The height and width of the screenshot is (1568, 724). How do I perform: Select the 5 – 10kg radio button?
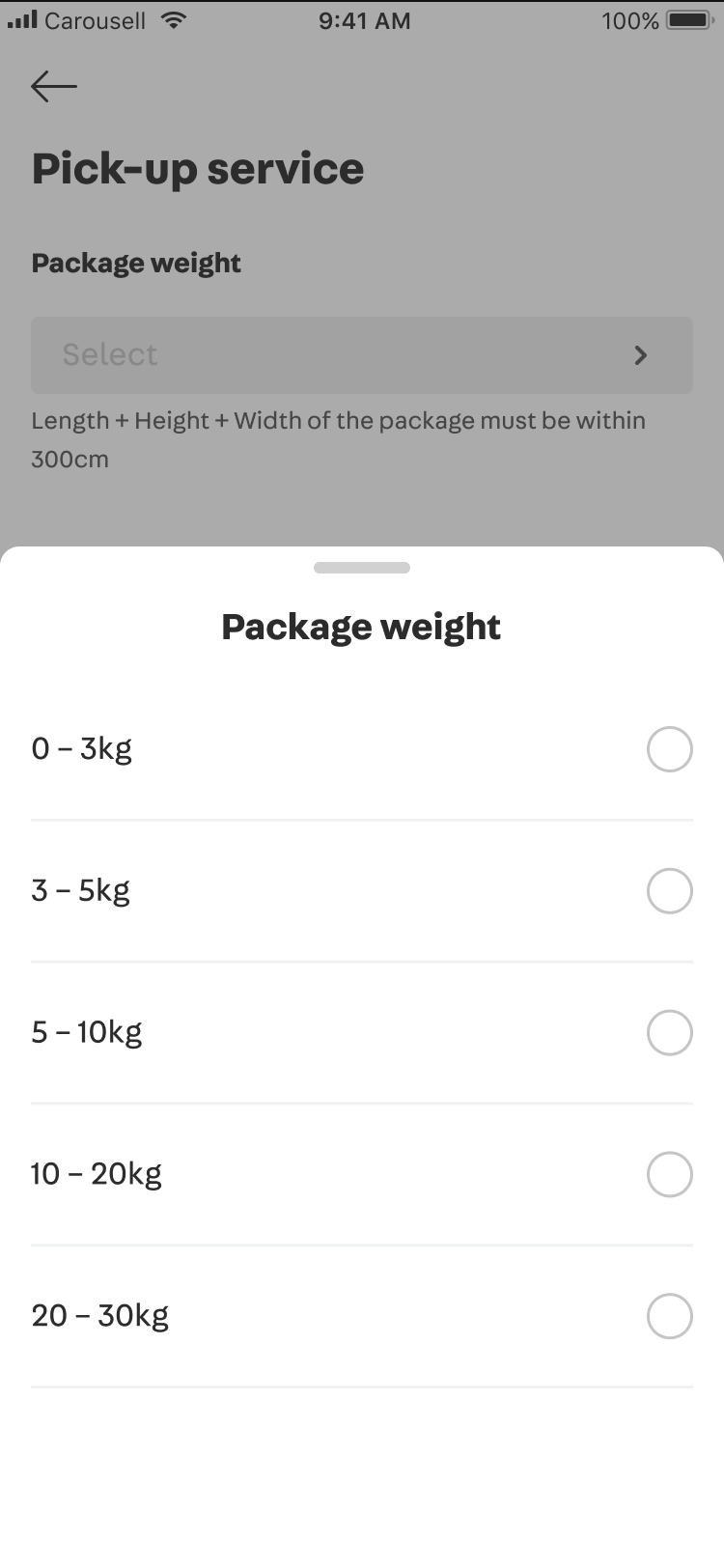[669, 1032]
